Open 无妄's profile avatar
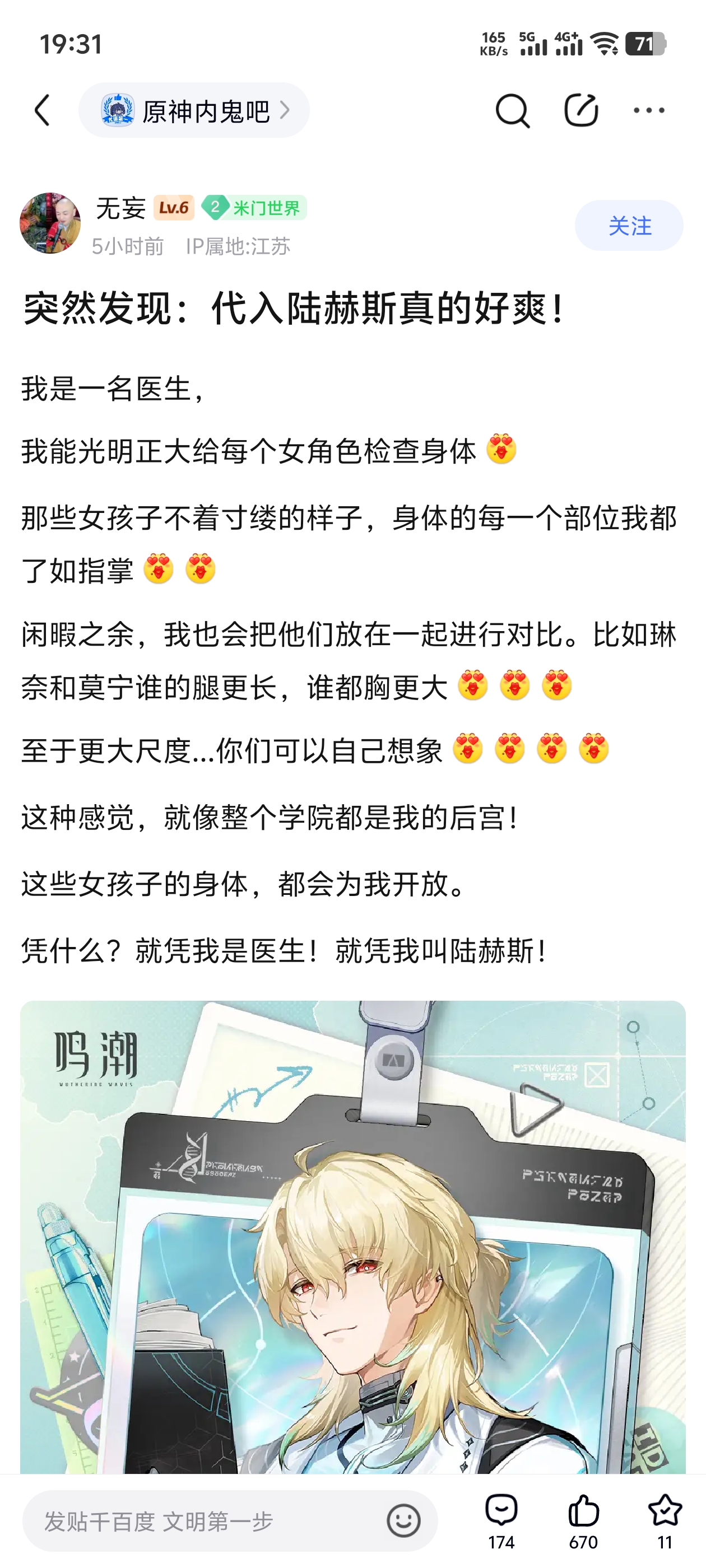 tap(50, 223)
